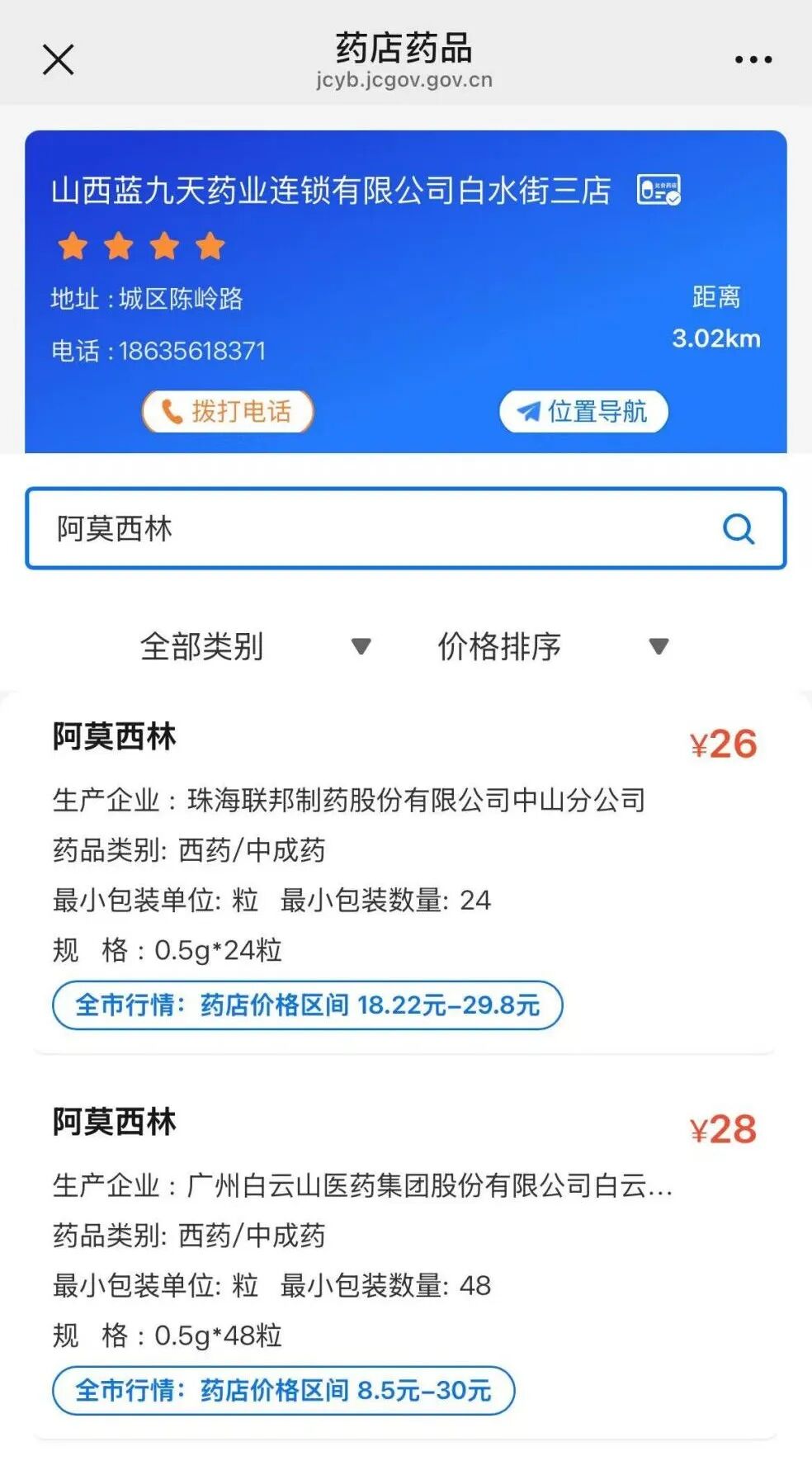
Task: Start 位置导航 to the pharmacy
Action: coord(583,411)
